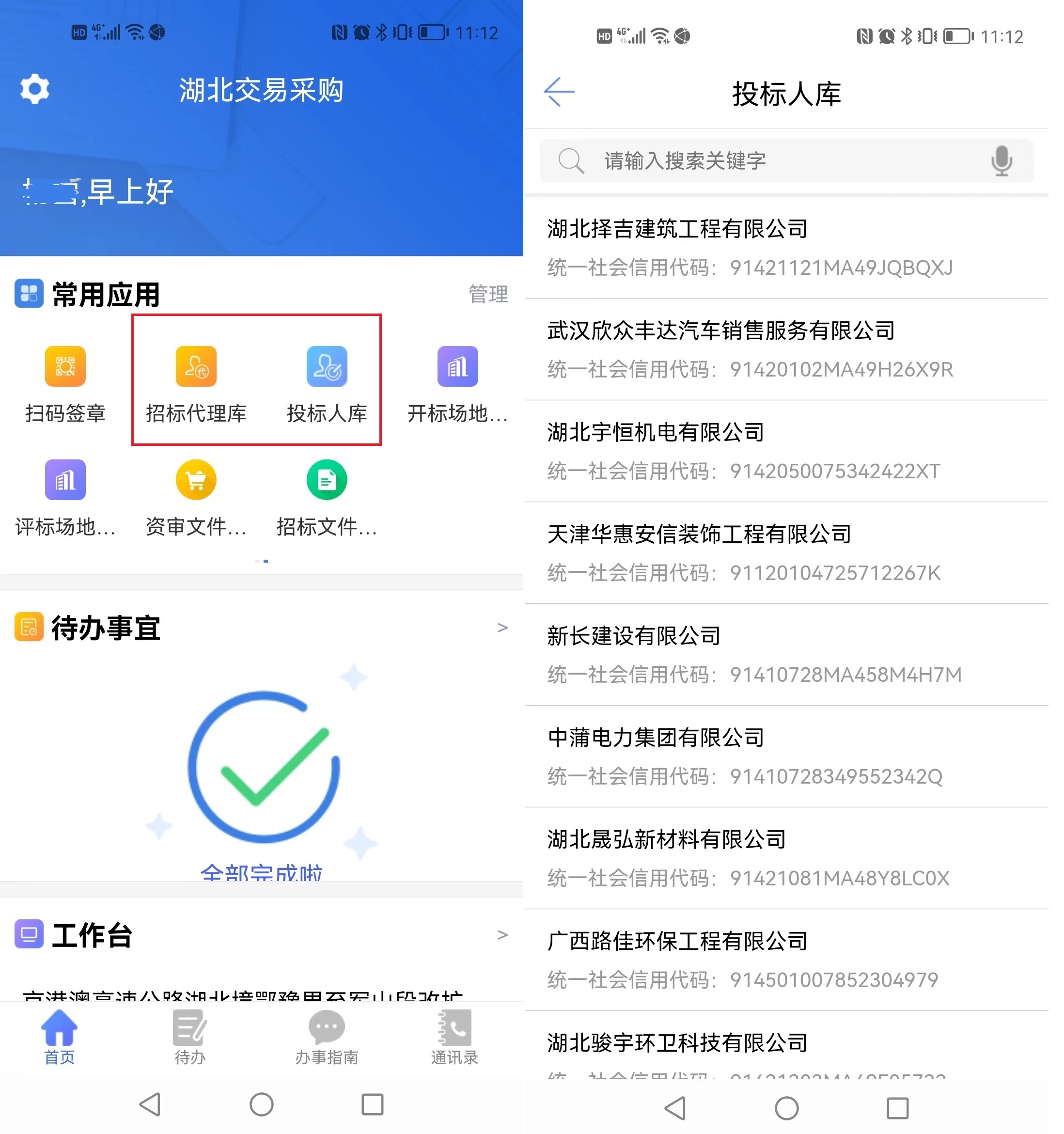The image size is (1064, 1134).
Task: Open 开标场地 app
Action: (457, 383)
